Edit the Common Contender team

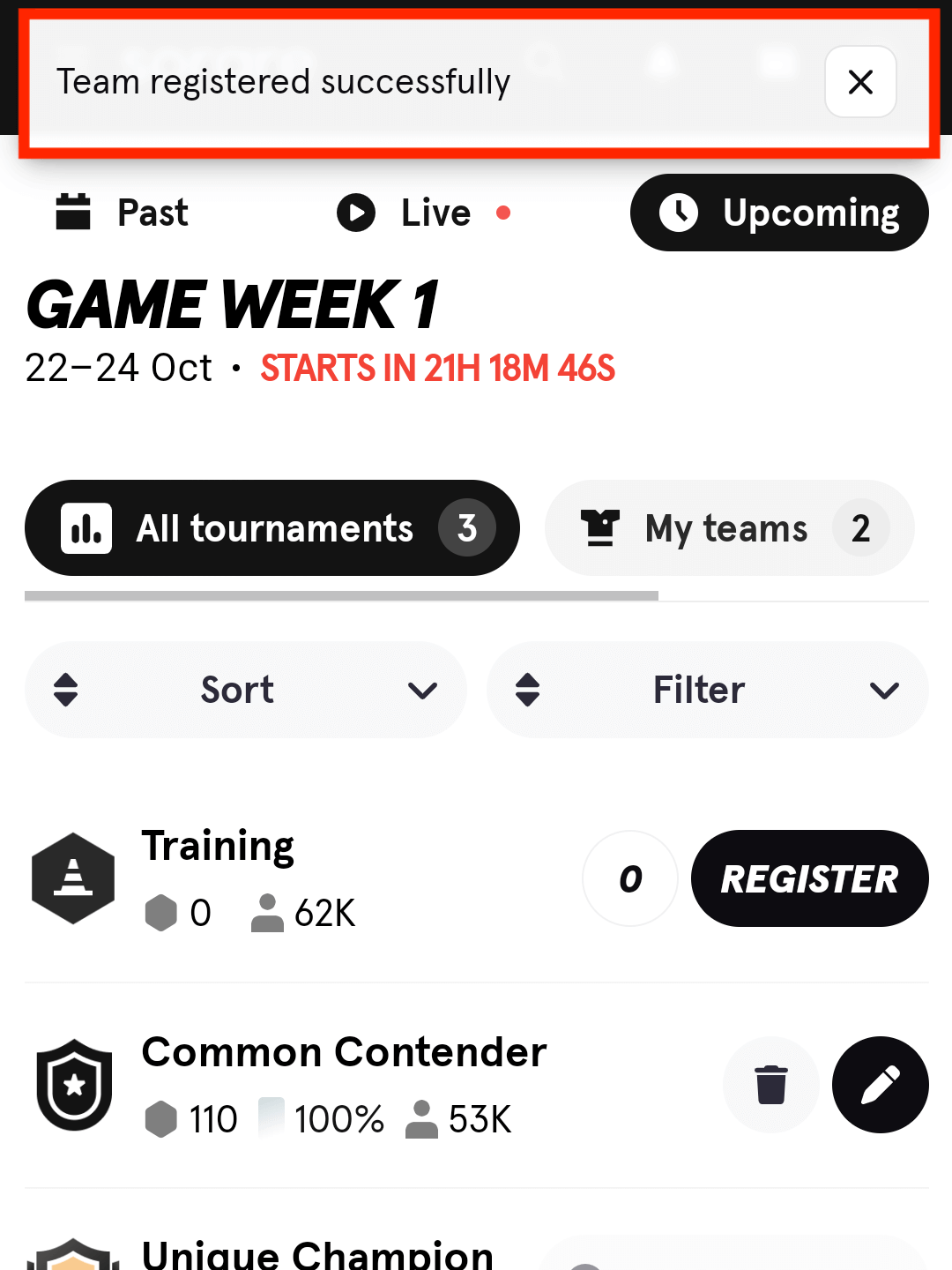(x=880, y=1085)
